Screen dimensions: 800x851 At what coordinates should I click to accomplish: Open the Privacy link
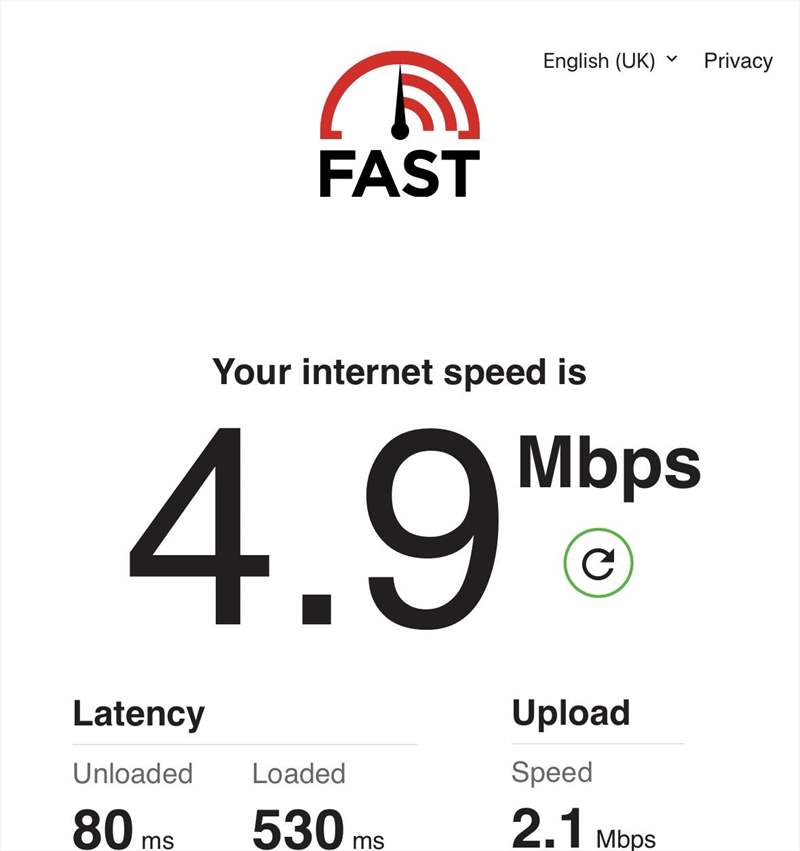(737, 61)
